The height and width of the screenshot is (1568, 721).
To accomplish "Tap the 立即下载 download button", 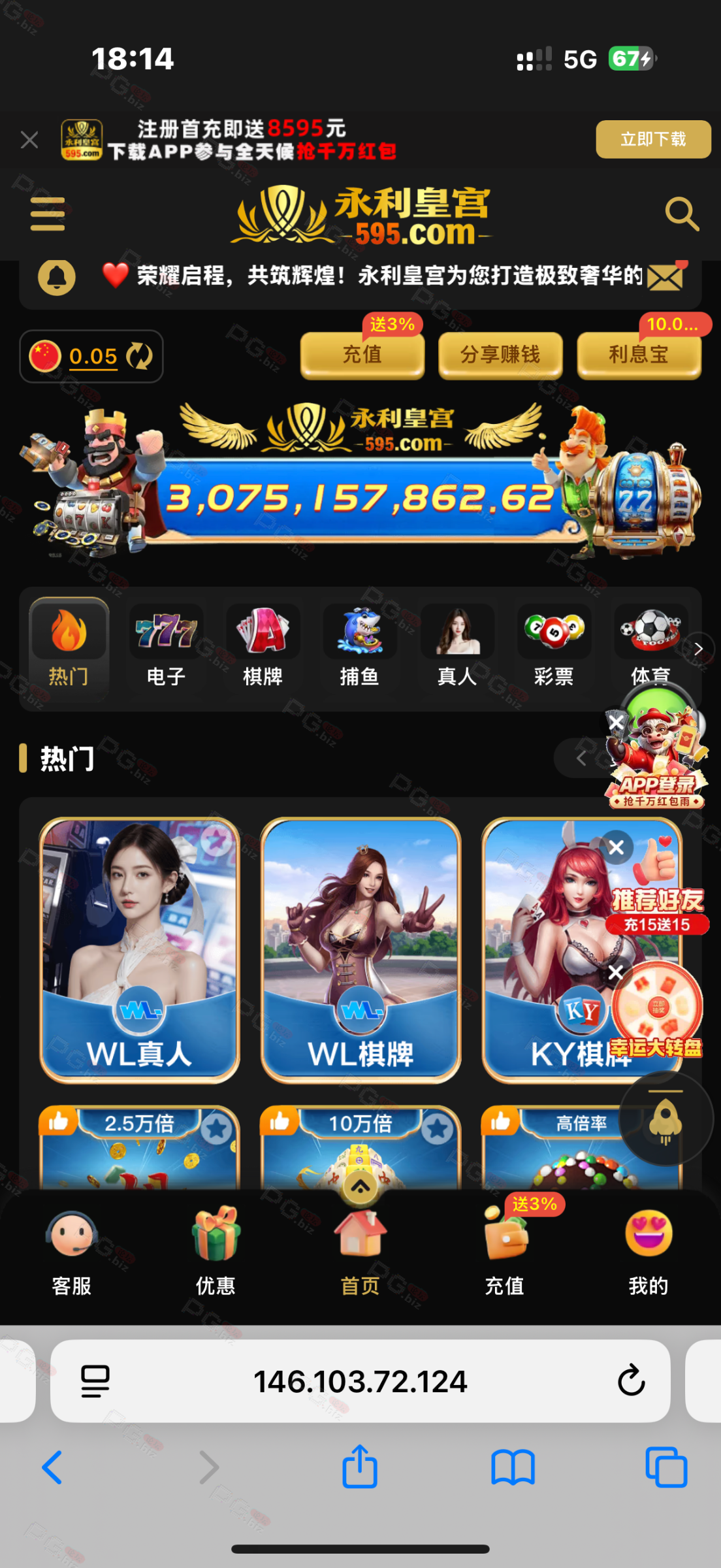I will pyautogui.click(x=652, y=139).
